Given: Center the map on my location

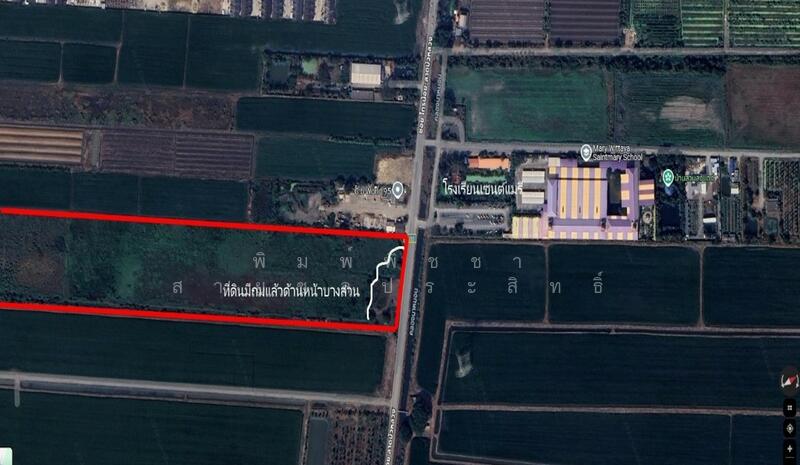Looking at the screenshot, I should [x=790, y=429].
